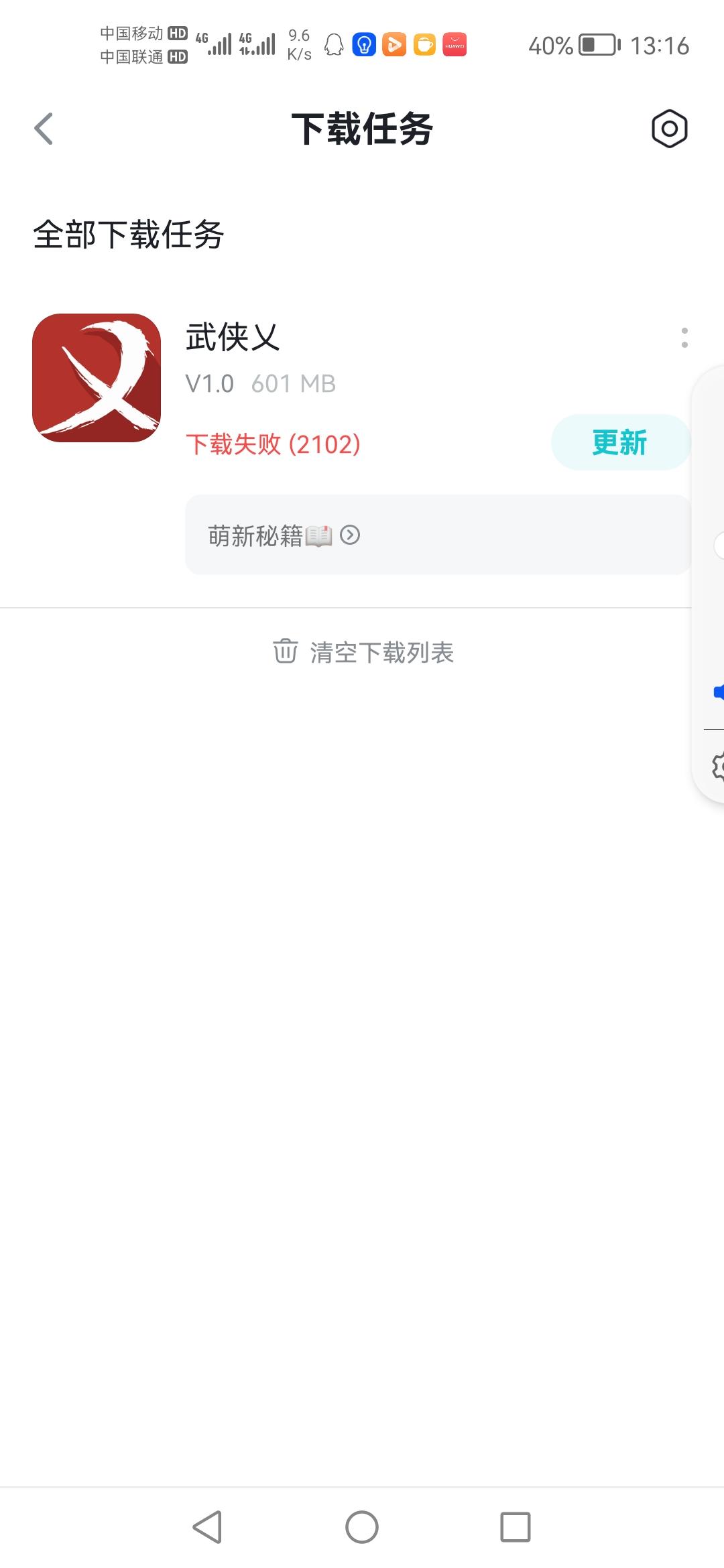
Task: Open the three-dot menu for 武侠乂
Action: click(x=684, y=338)
